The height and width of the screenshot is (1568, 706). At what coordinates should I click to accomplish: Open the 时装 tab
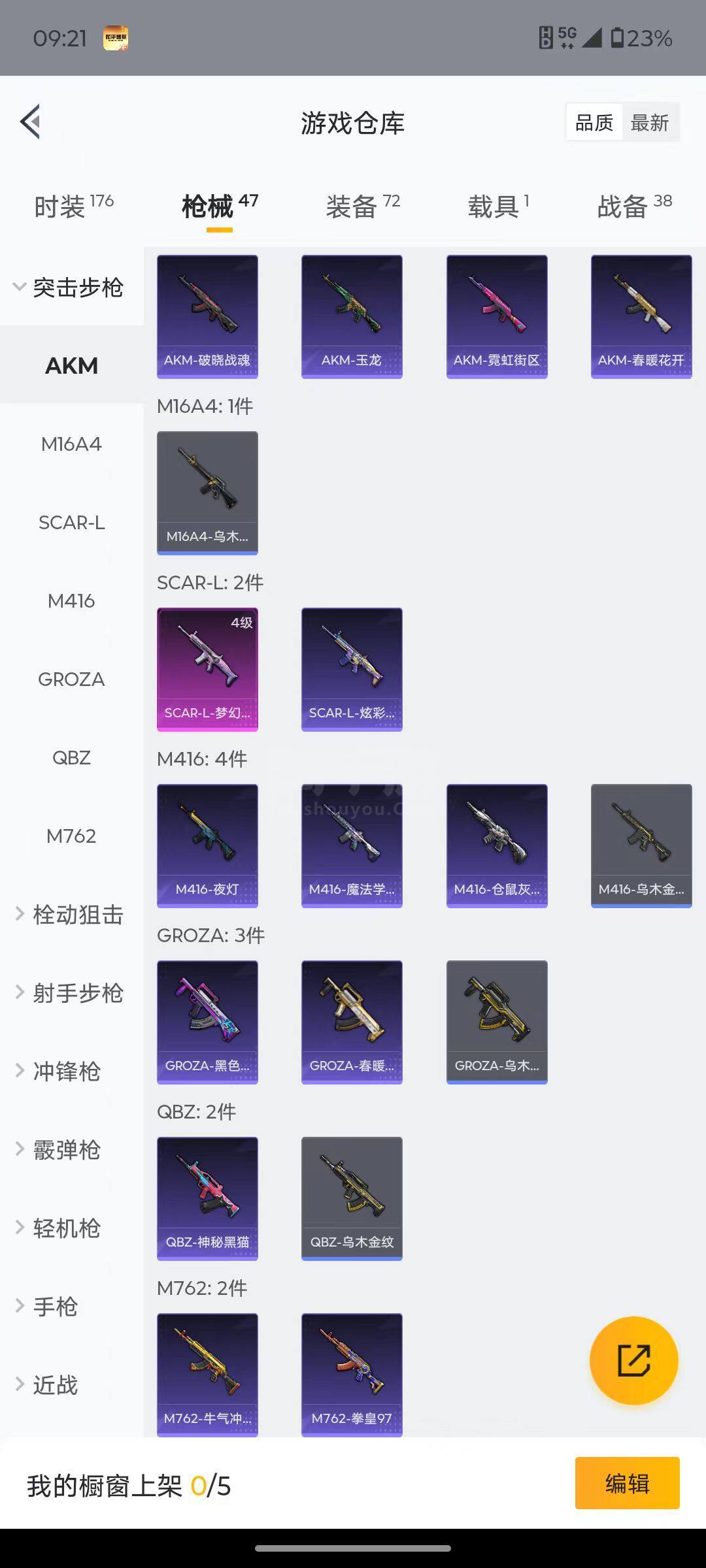coord(73,206)
